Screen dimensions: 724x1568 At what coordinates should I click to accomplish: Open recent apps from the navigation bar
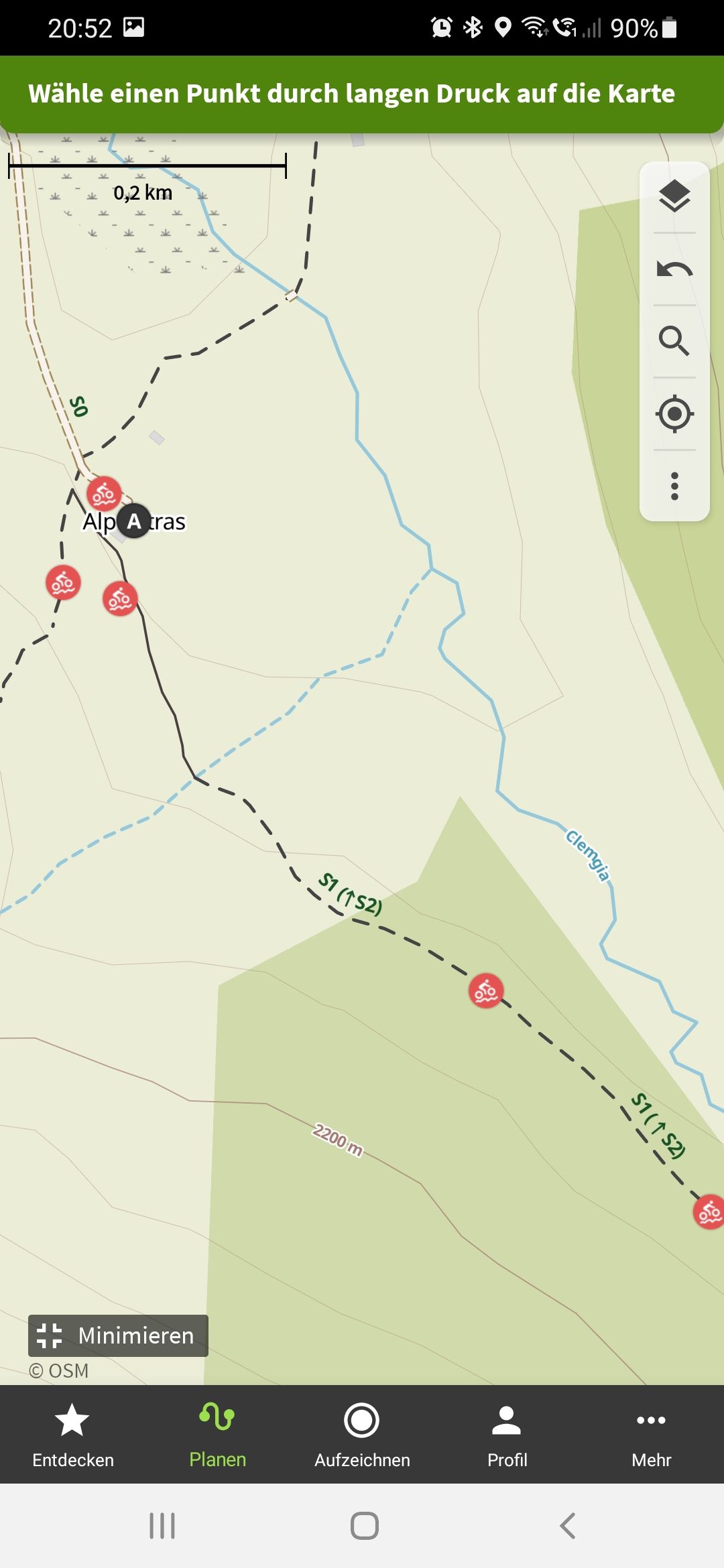pos(162,1526)
